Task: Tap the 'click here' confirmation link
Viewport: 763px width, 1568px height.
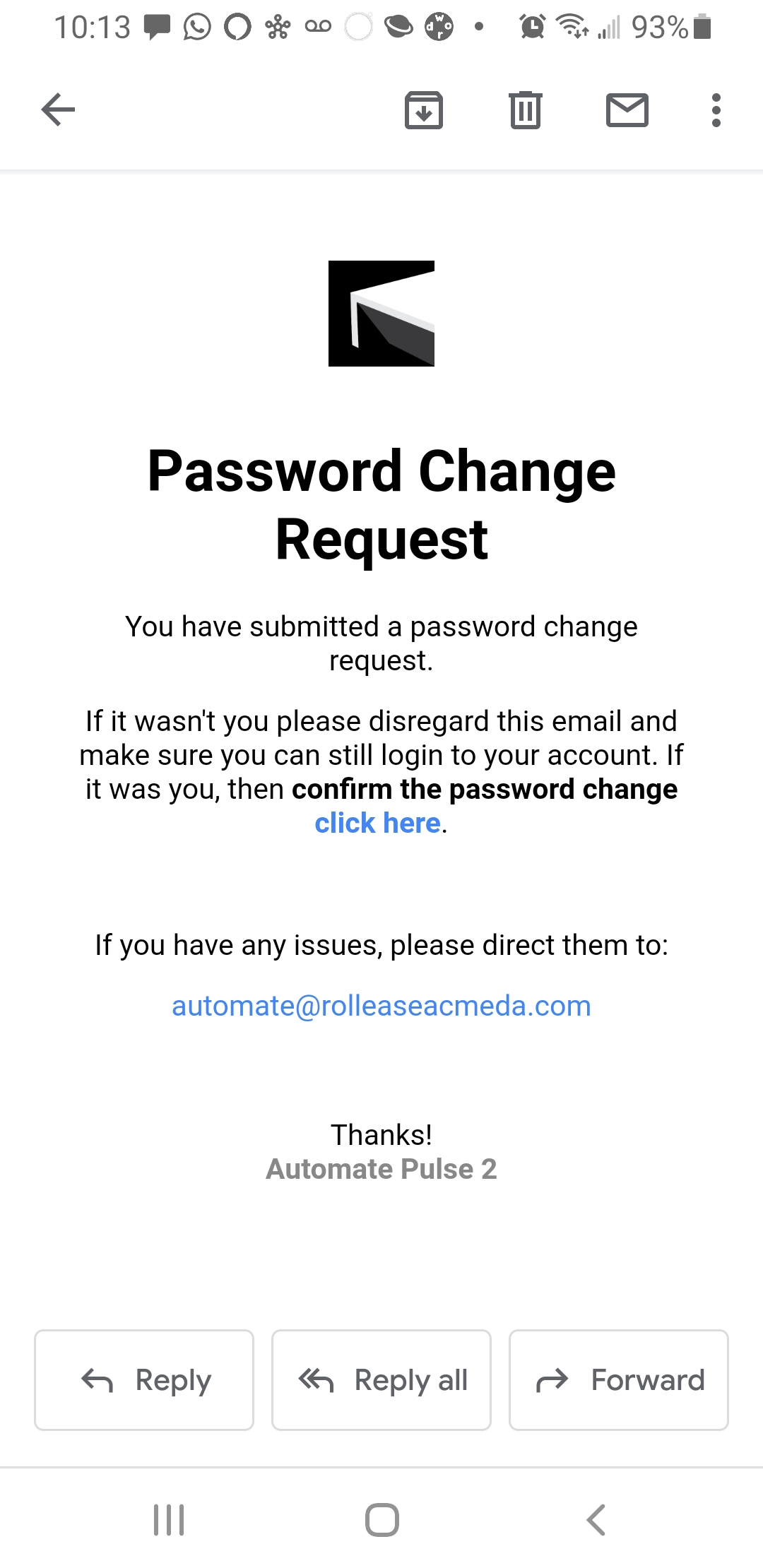Action: tap(377, 824)
